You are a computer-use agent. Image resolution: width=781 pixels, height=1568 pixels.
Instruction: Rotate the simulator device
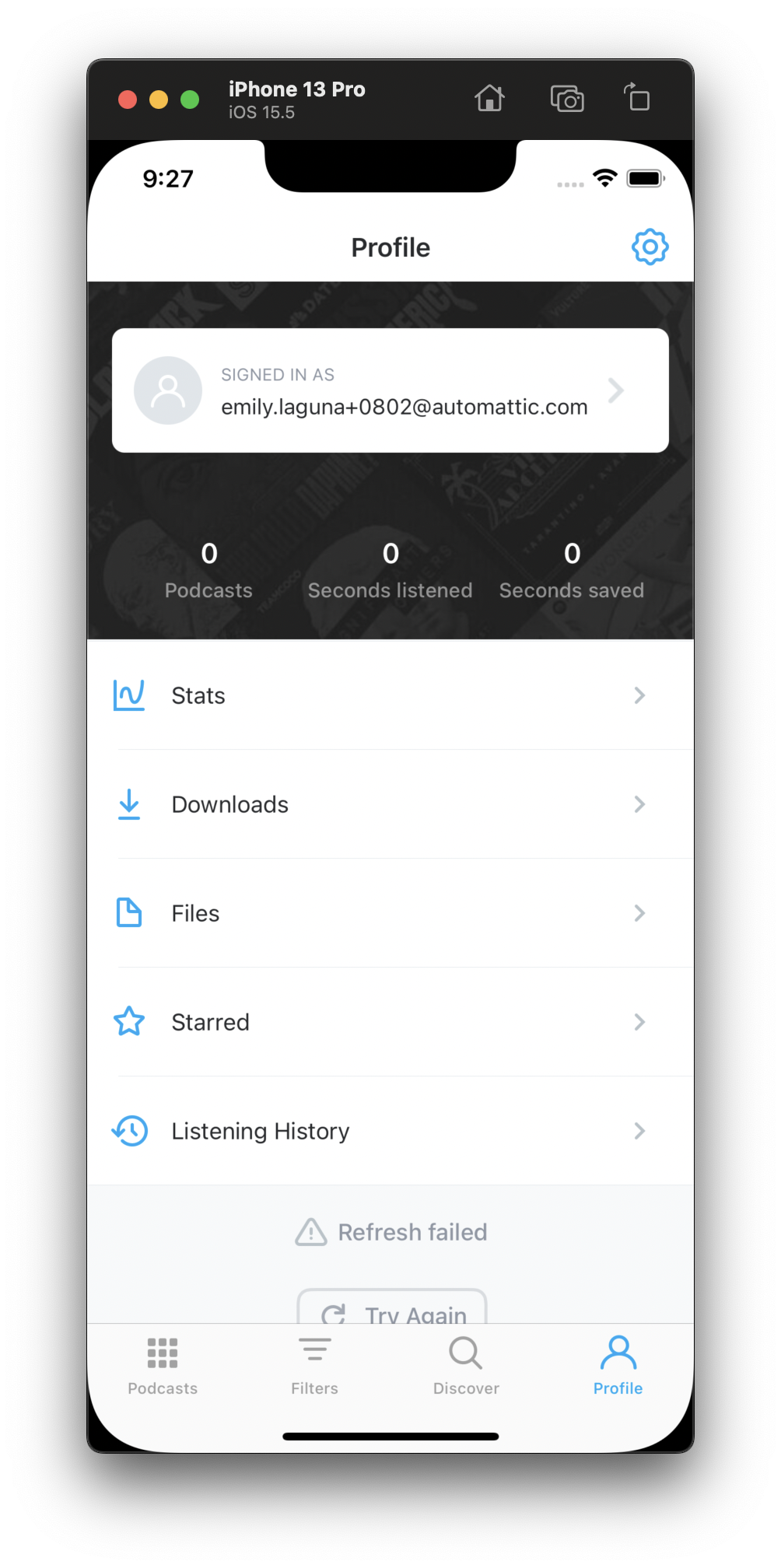pyautogui.click(x=637, y=99)
